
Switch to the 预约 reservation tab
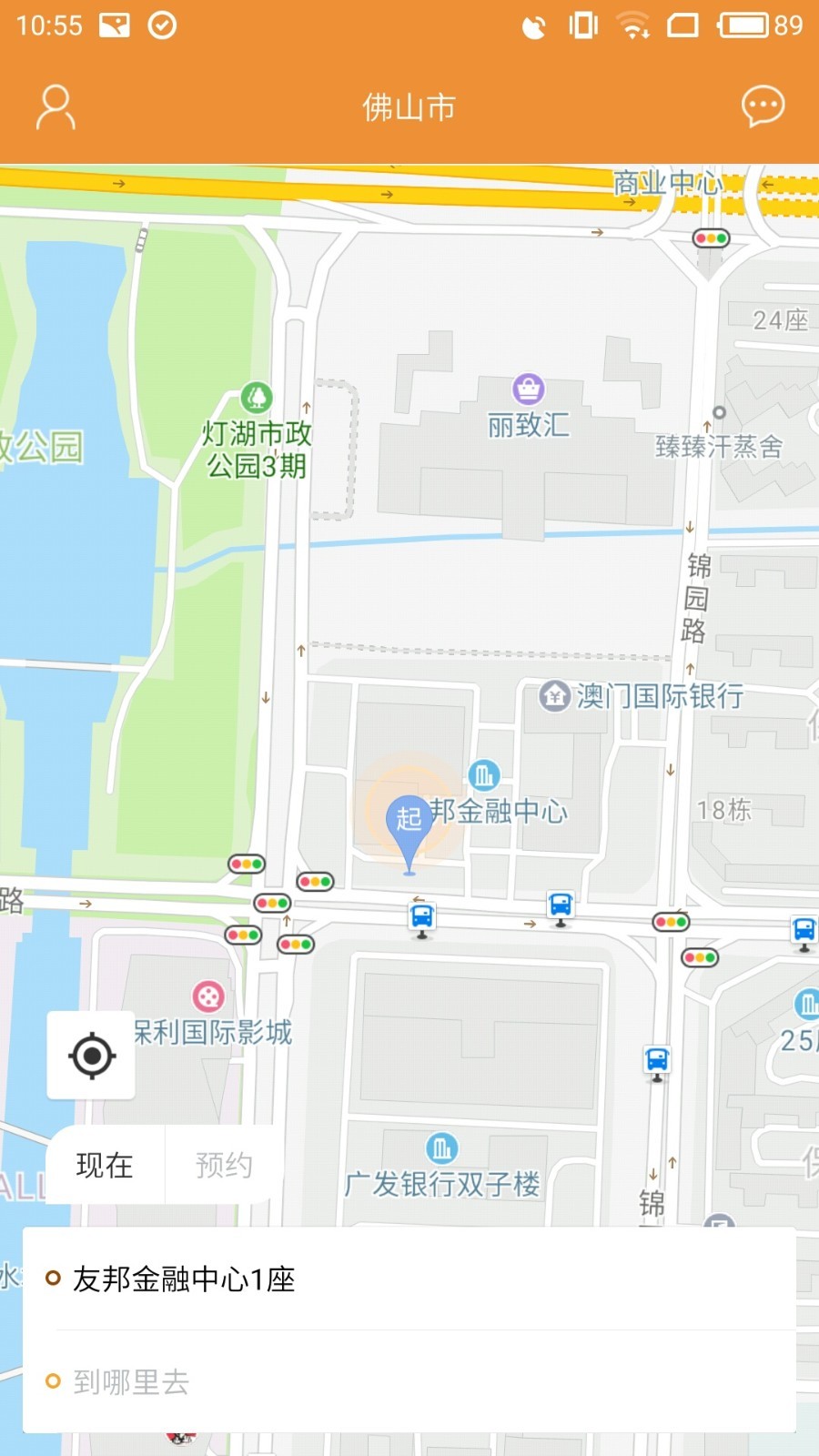point(223,1165)
